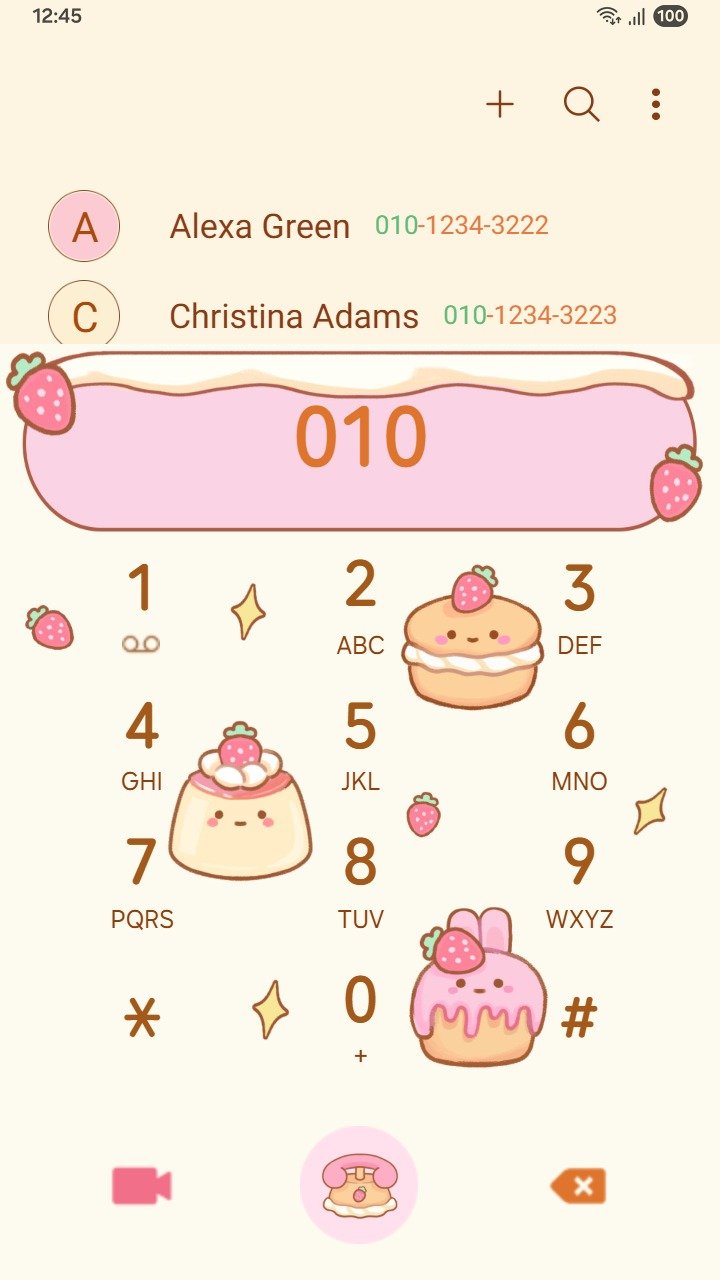Enter digit 5 JKL
The image size is (720, 1280).
pos(360,745)
